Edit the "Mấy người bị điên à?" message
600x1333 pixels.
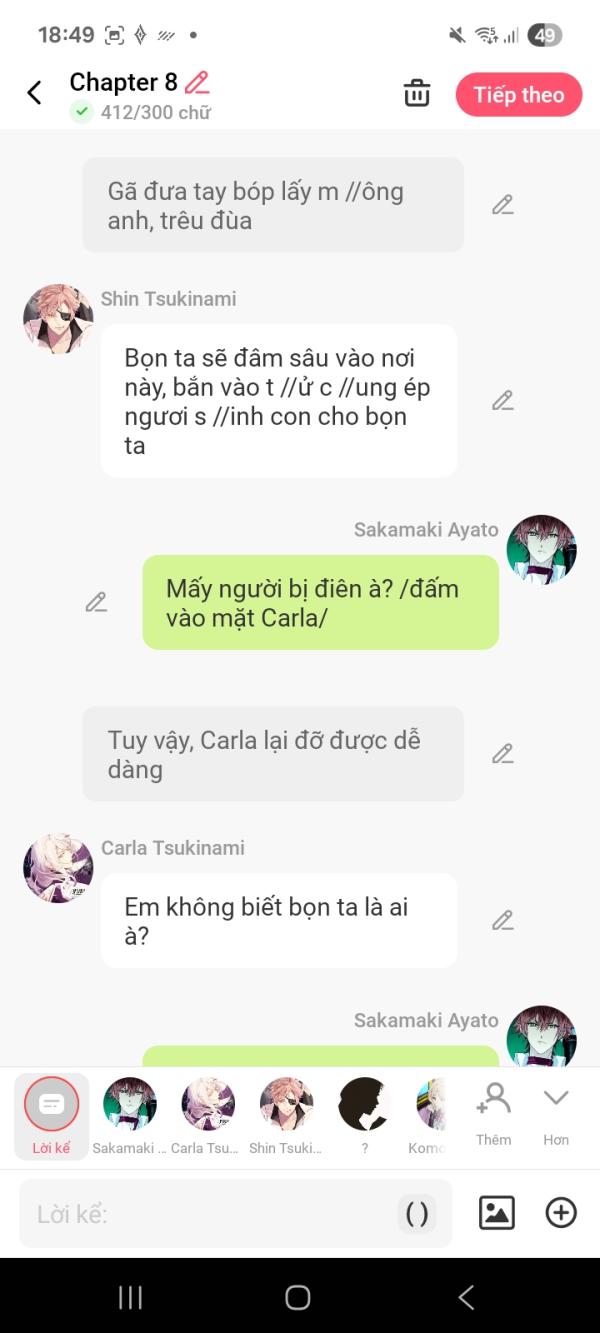[x=96, y=602]
